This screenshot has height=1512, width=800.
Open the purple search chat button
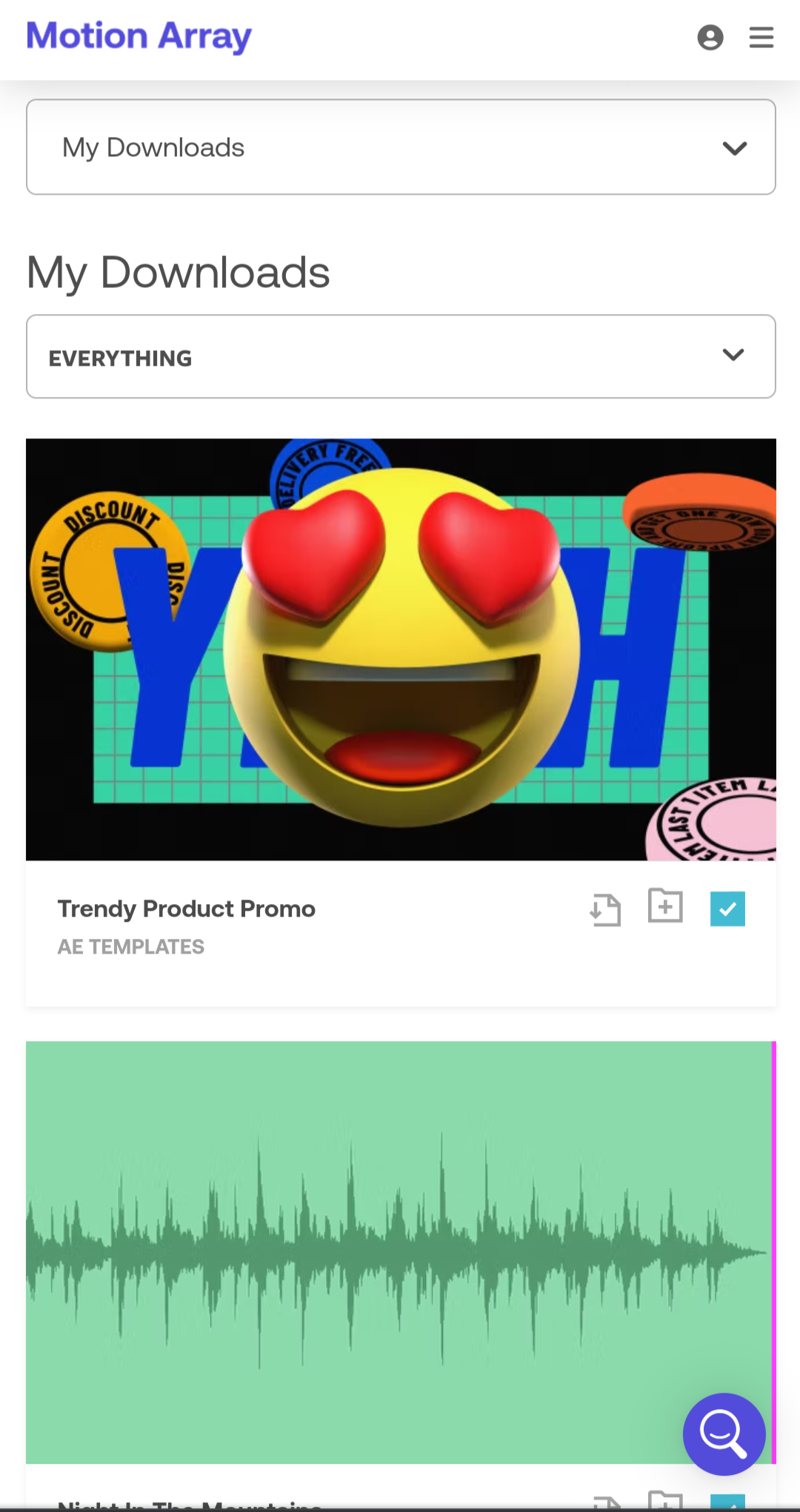724,1434
